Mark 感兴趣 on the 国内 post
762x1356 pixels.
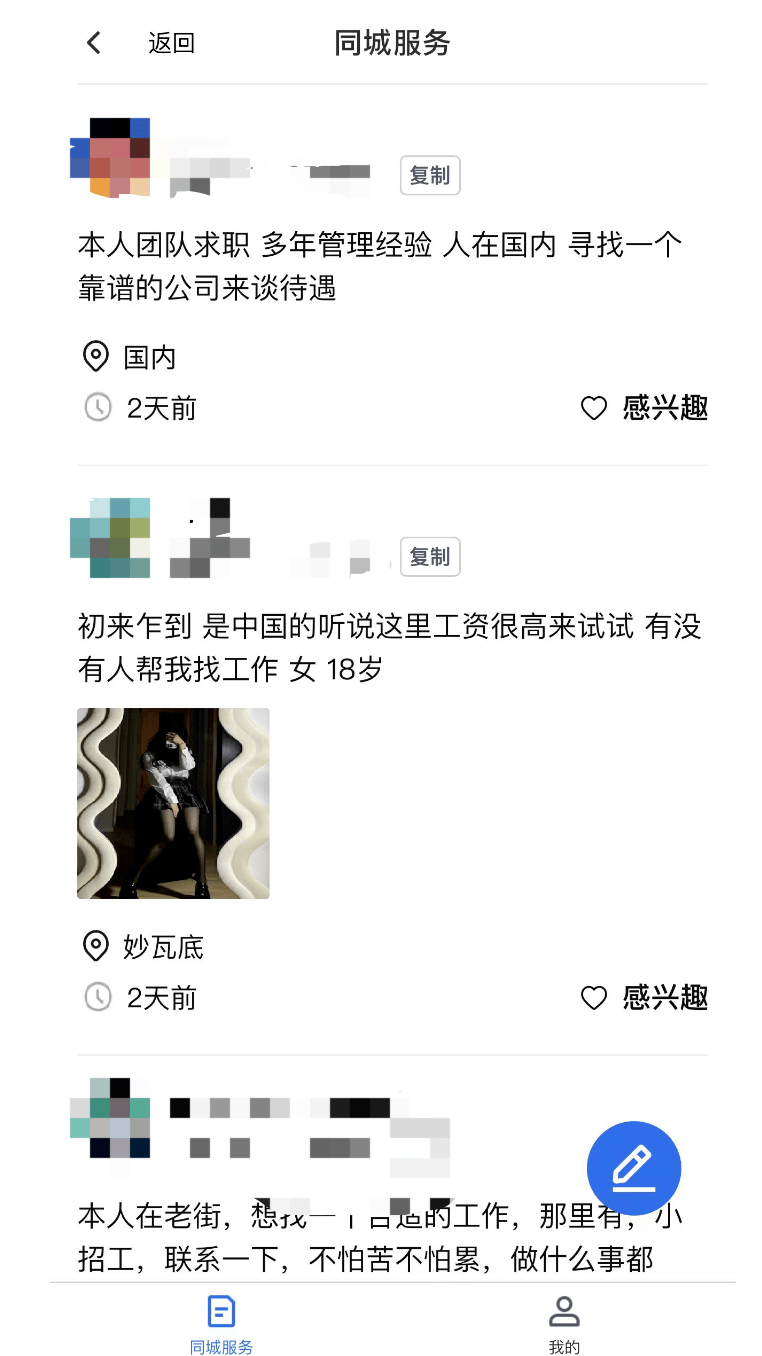pos(645,408)
